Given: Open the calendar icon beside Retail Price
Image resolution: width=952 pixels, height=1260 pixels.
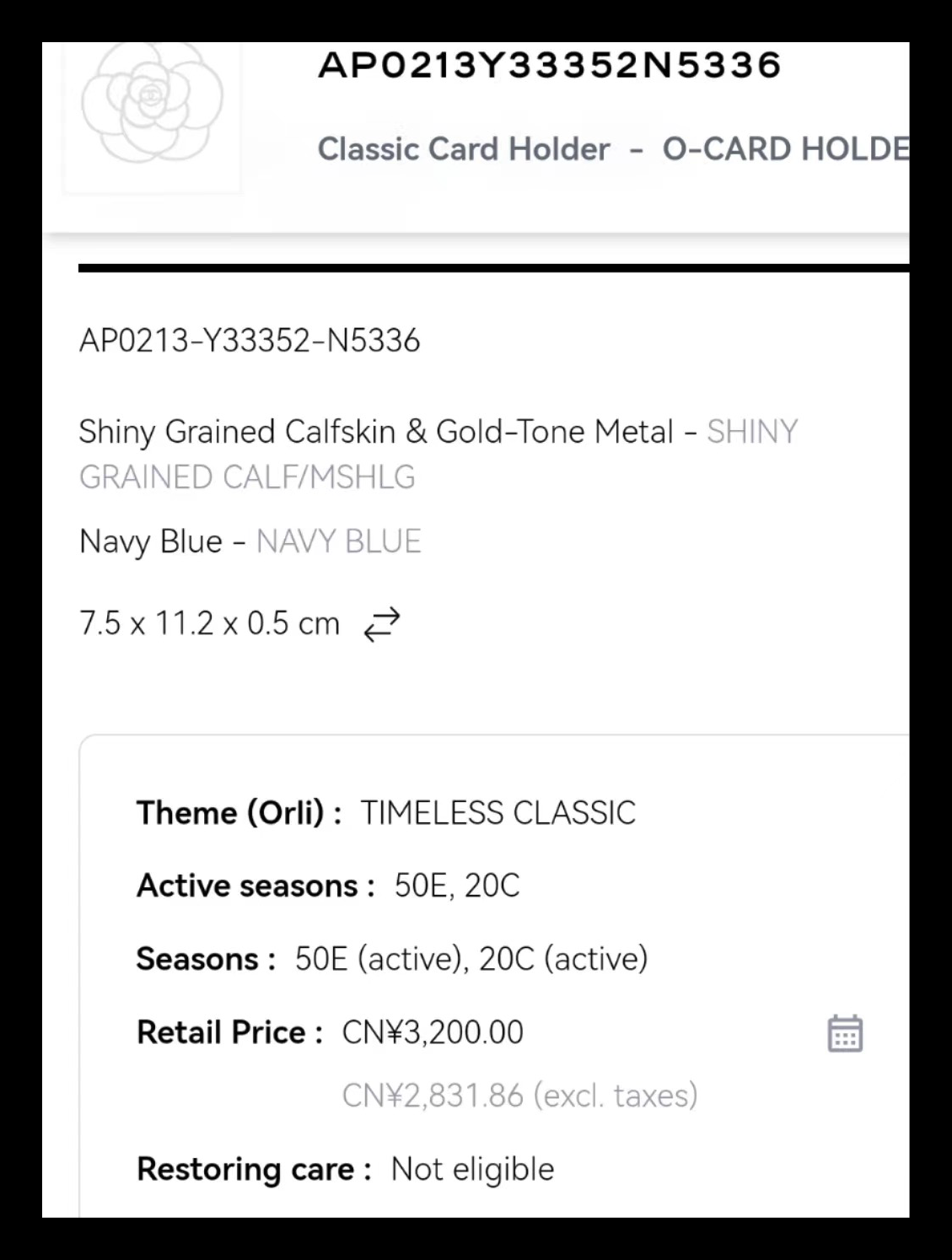Looking at the screenshot, I should (x=844, y=1033).
